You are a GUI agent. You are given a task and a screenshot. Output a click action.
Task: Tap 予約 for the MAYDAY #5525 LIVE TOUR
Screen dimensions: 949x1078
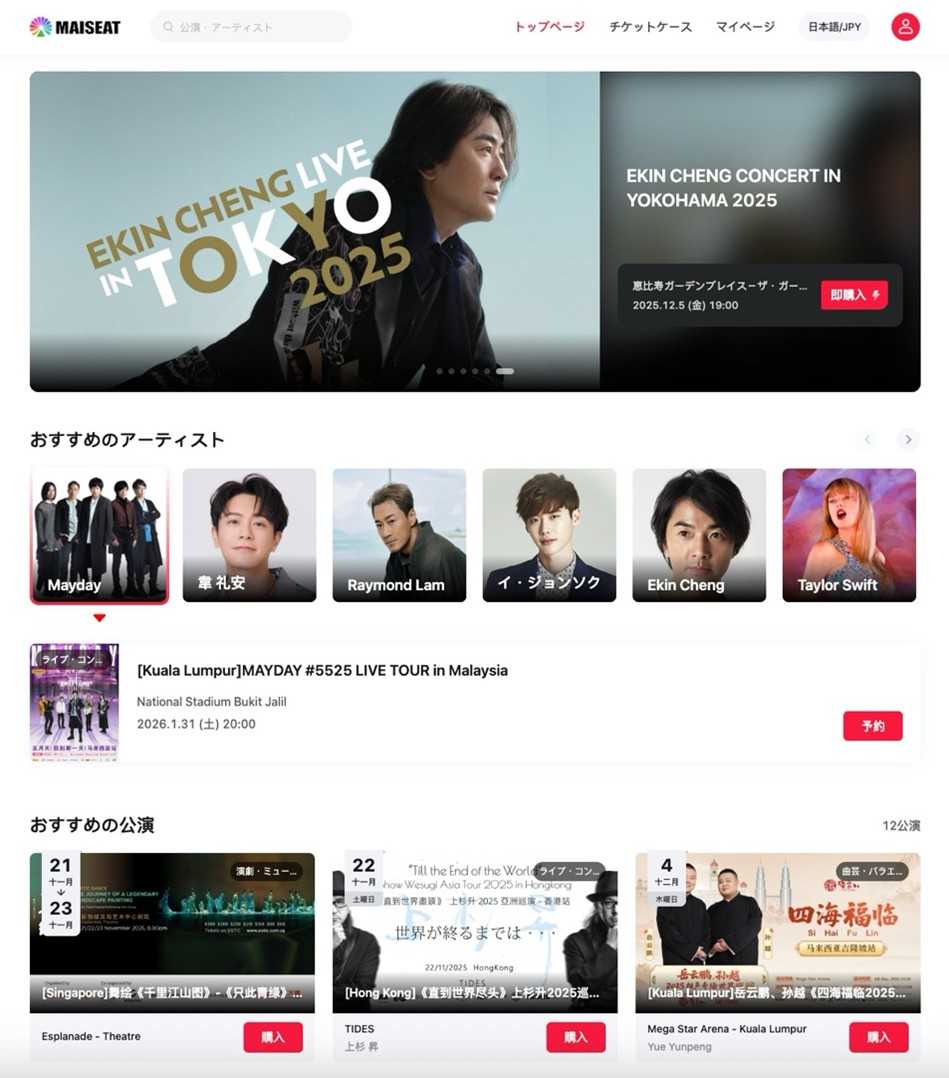coord(872,726)
